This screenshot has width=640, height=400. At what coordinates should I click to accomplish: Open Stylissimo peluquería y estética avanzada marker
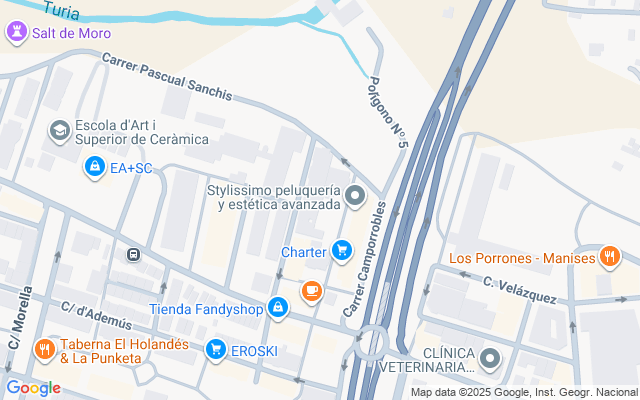(x=357, y=198)
